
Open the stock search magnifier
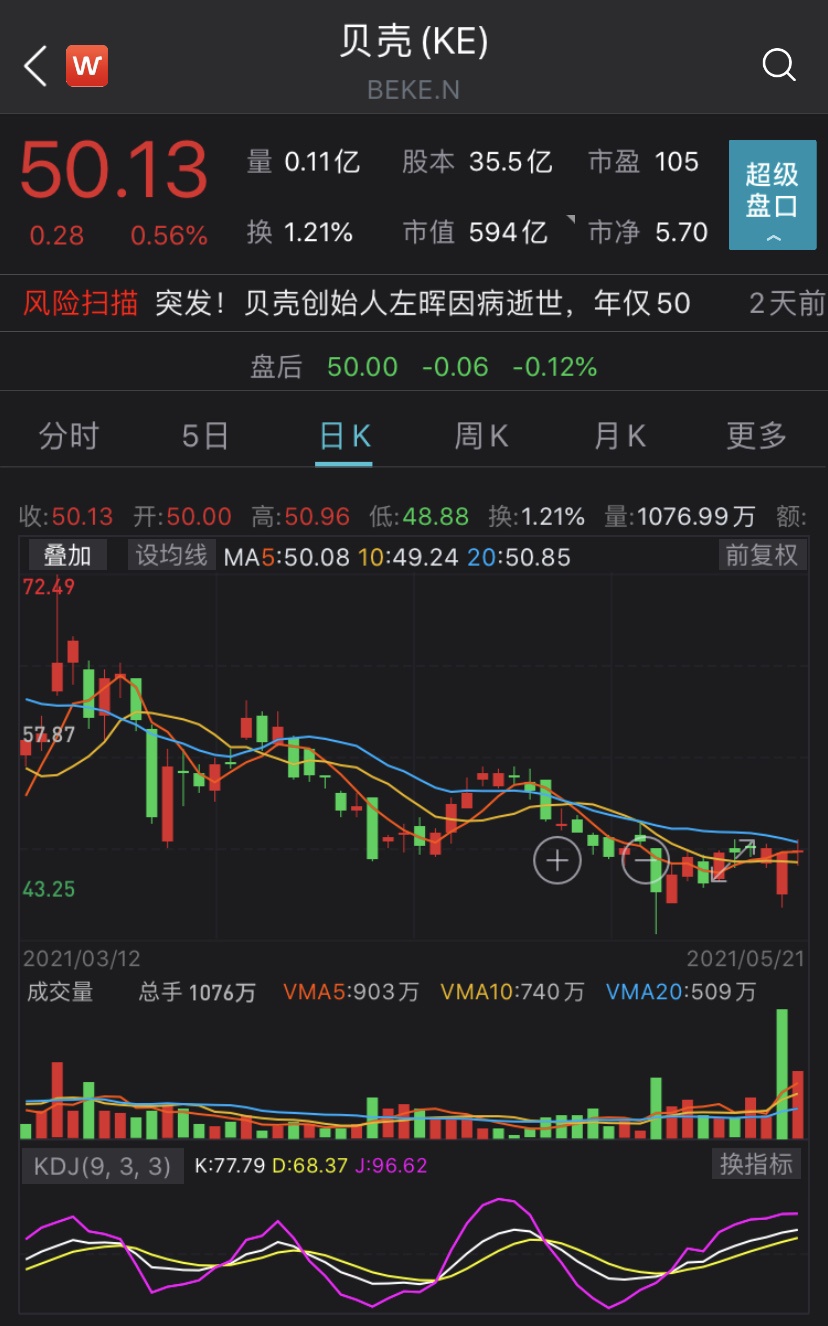(778, 66)
